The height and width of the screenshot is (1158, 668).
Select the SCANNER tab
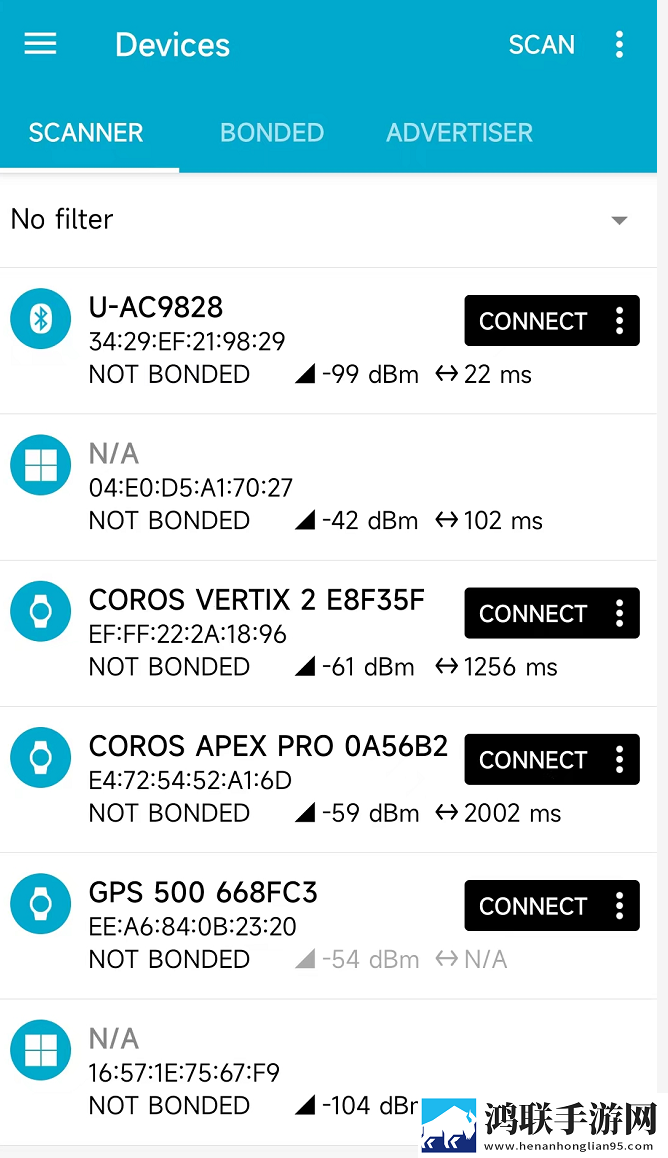click(86, 133)
